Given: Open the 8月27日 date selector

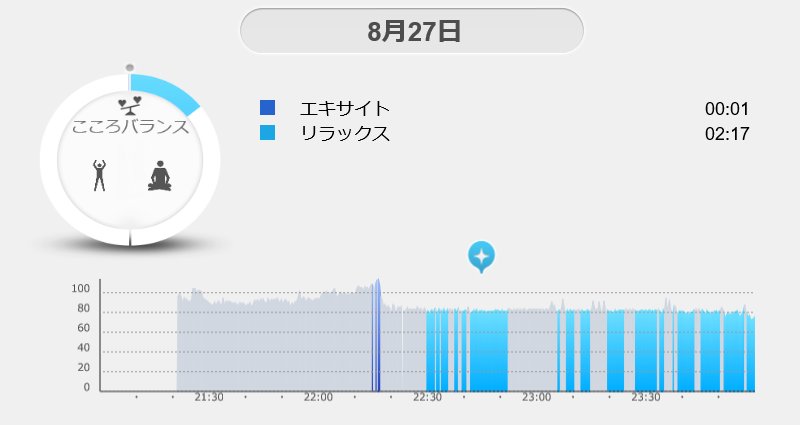Looking at the screenshot, I should pos(411,31).
